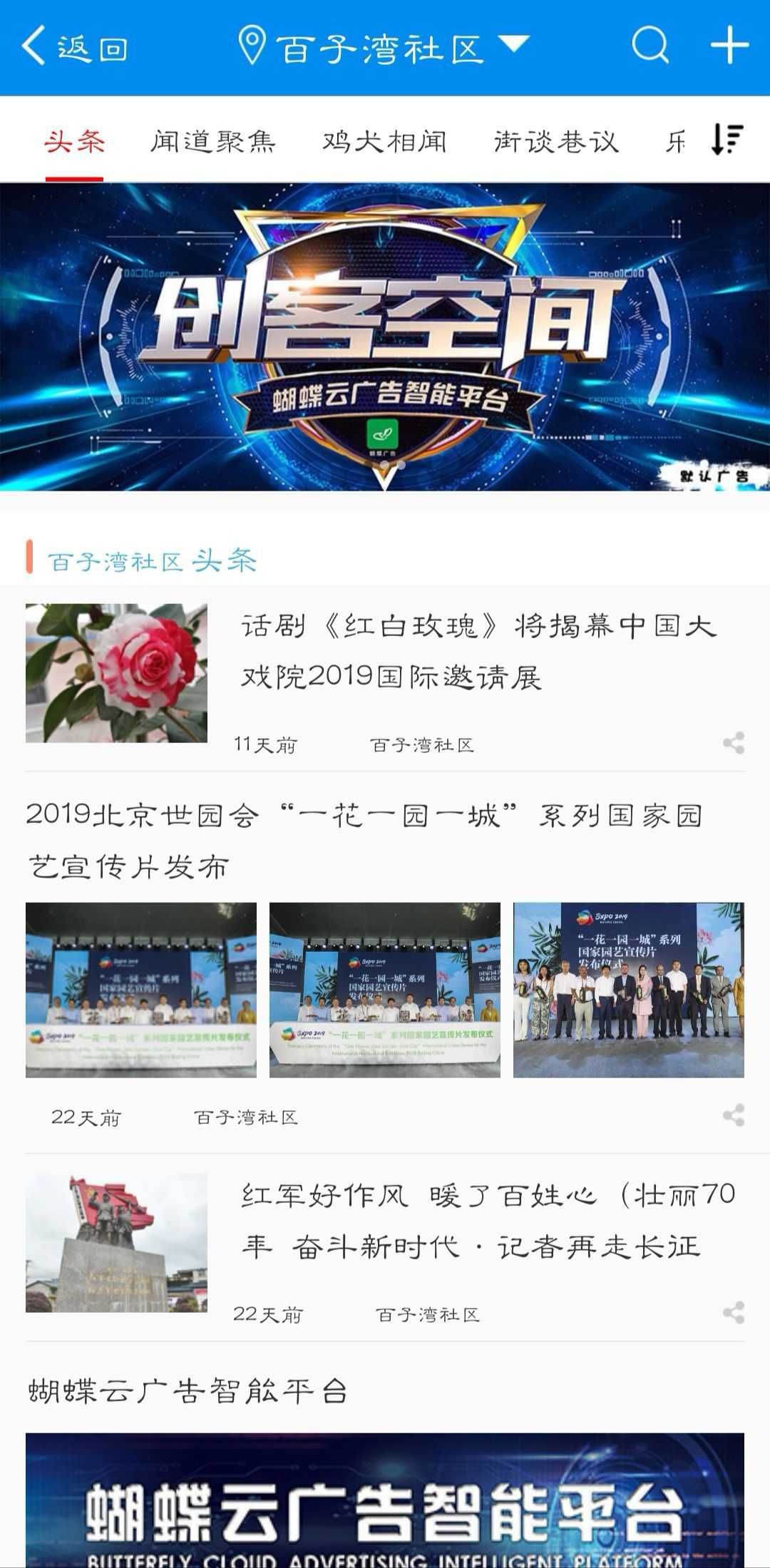Open the 话剧《红白玫瑰》 article
770x1568 pixels.
pos(478,651)
